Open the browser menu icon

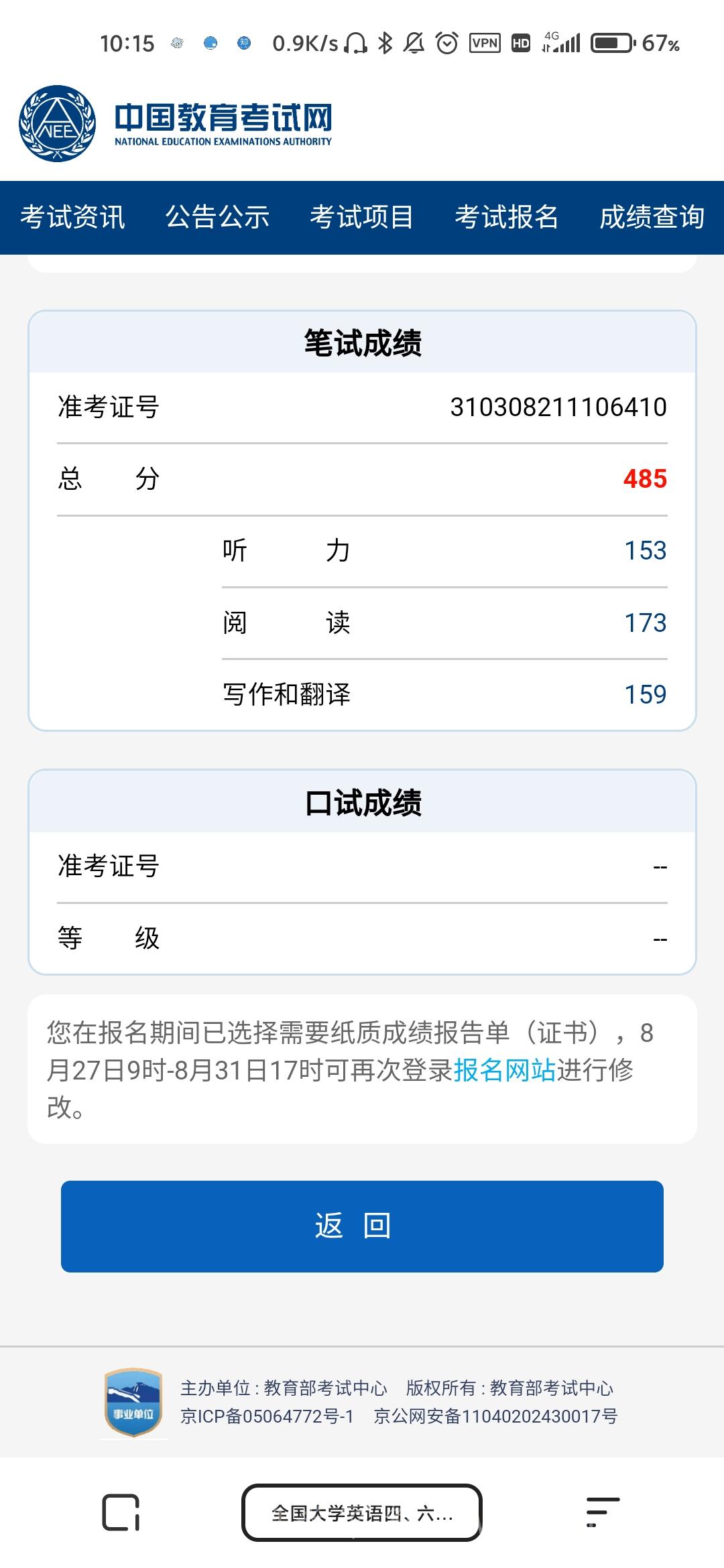point(602,1512)
